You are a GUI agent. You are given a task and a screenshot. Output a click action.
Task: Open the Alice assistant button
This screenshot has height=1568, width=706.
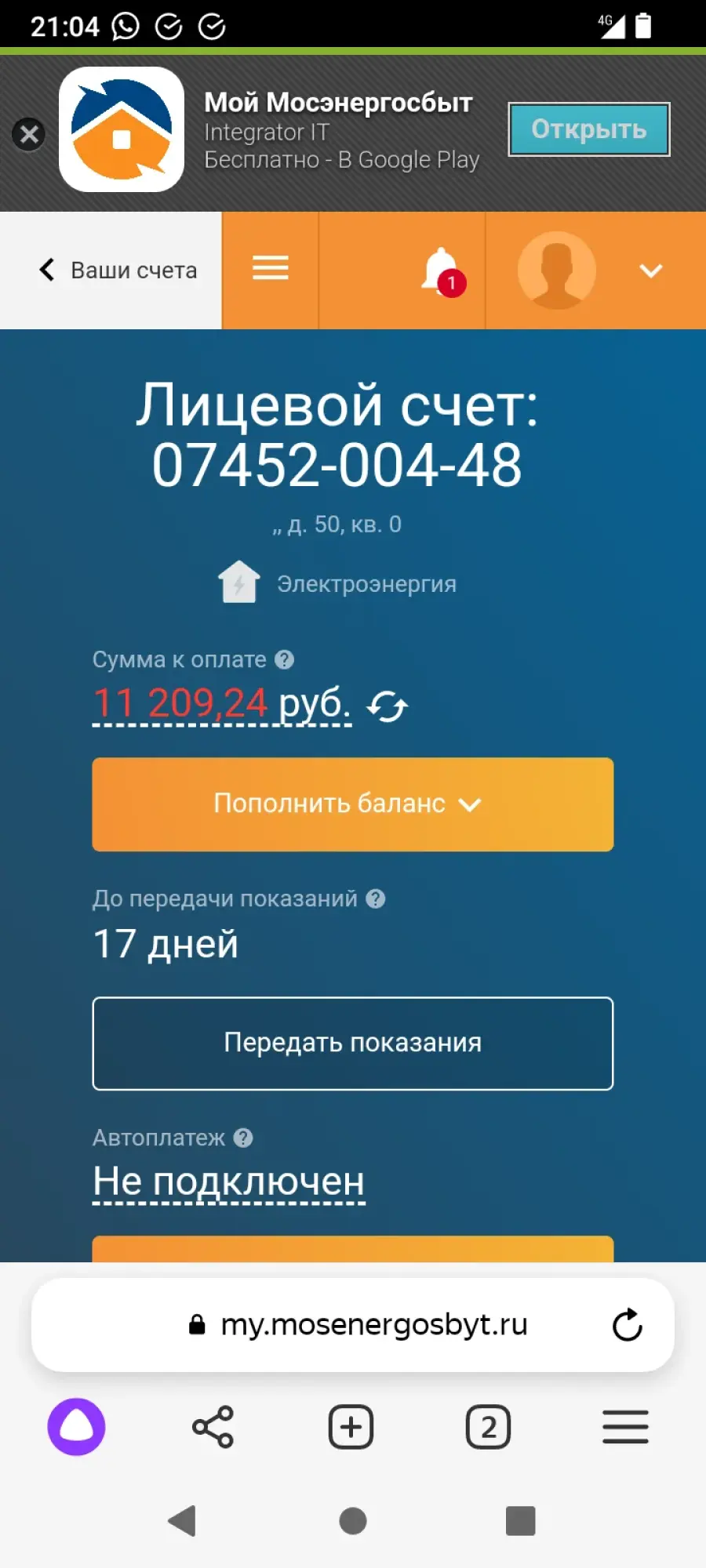click(x=76, y=1427)
